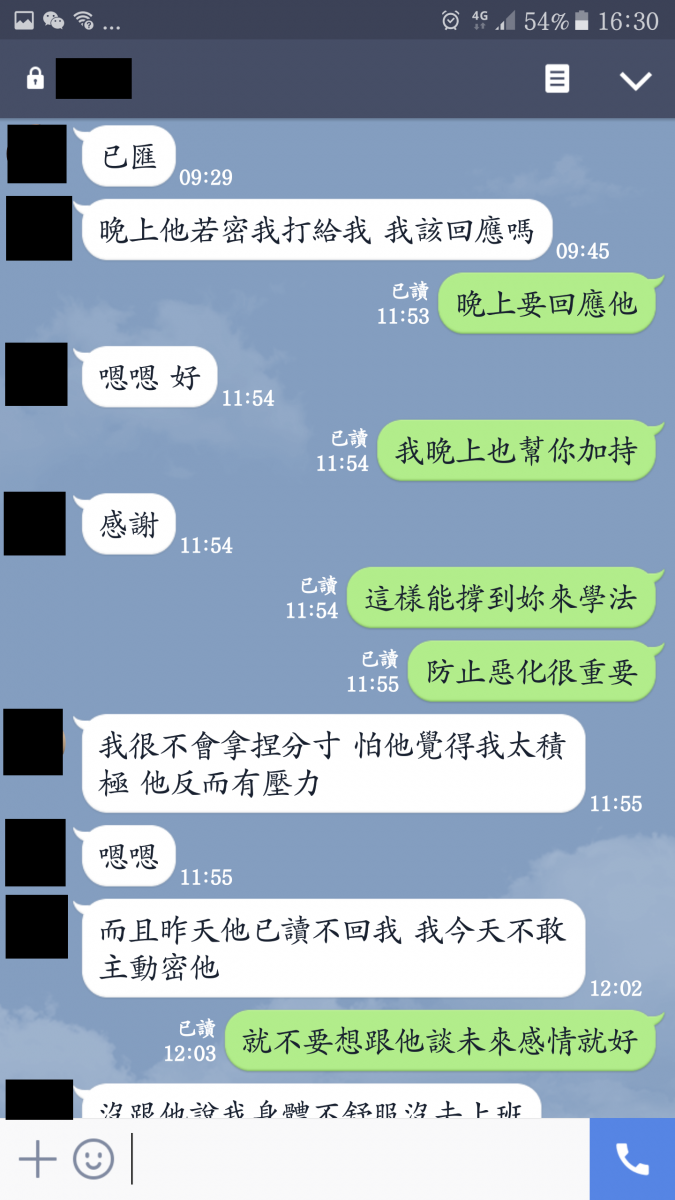Image resolution: width=675 pixels, height=1200 pixels.
Task: Start a voice call with the phone button
Action: pos(632,1159)
